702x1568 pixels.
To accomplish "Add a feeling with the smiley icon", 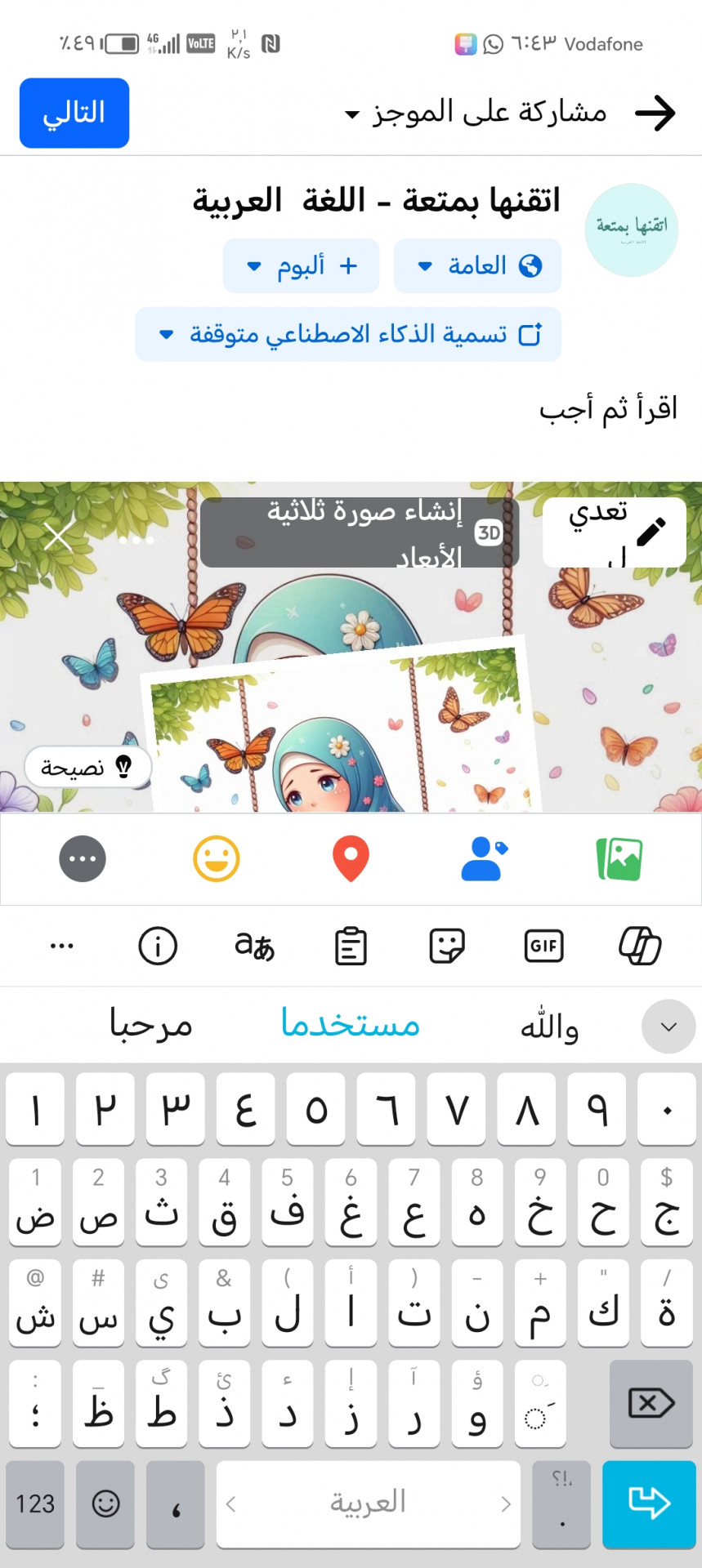I will [217, 858].
